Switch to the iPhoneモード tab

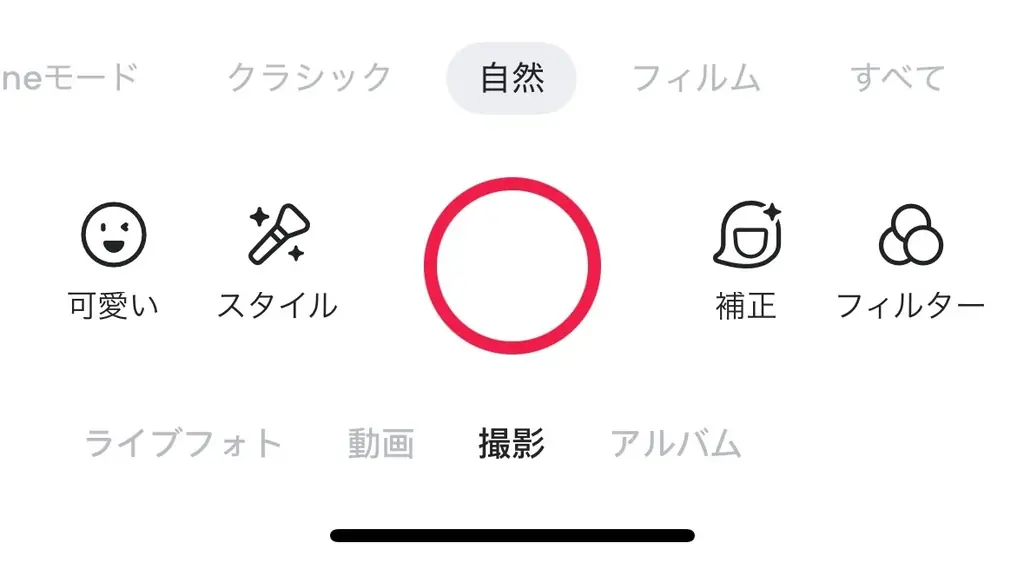68,78
